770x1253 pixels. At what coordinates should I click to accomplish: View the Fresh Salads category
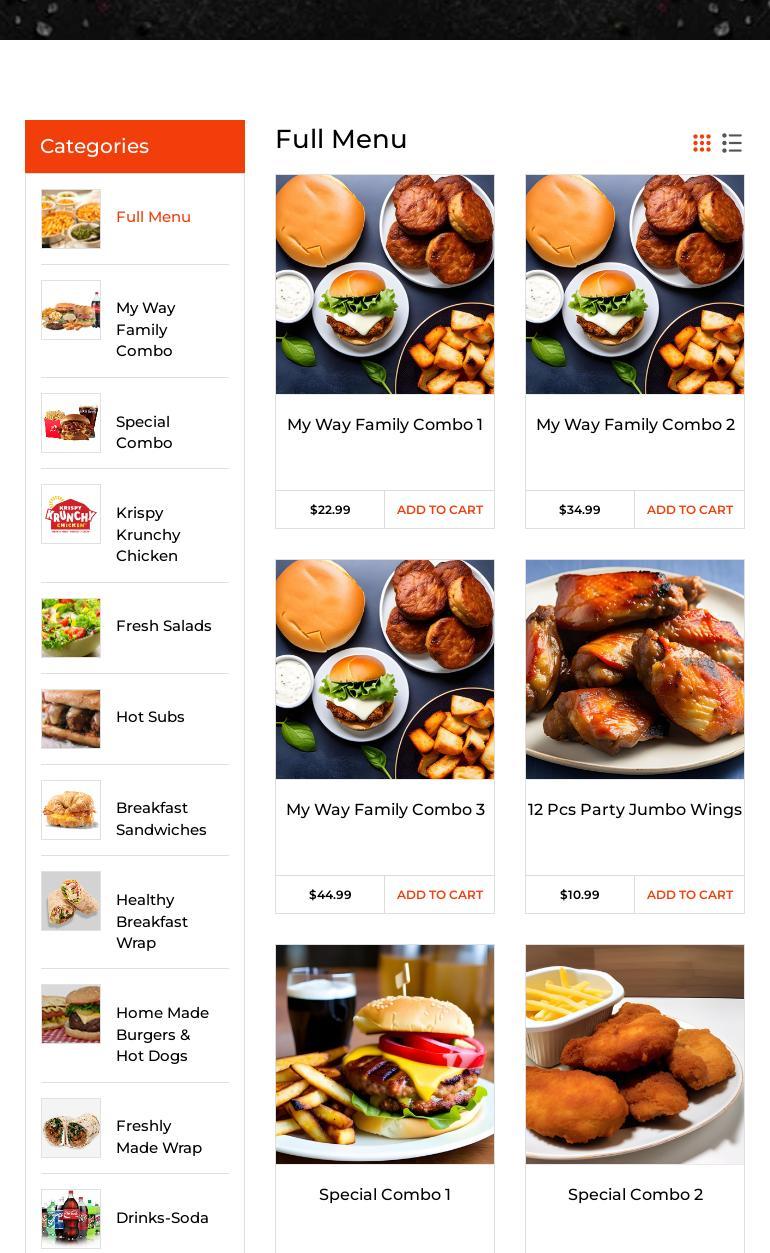coord(163,626)
